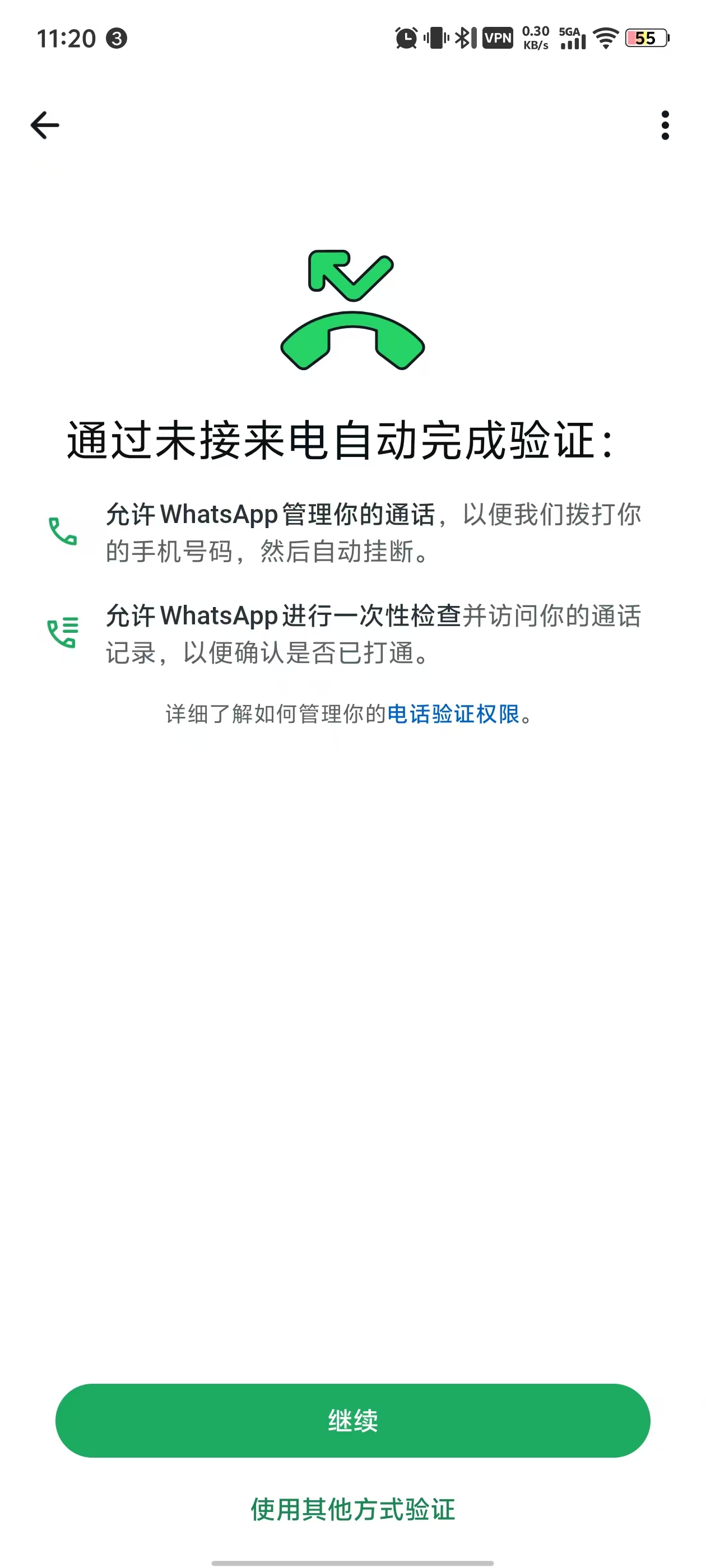Image resolution: width=706 pixels, height=1568 pixels.
Task: Open the three-dot overflow menu
Action: (x=665, y=125)
